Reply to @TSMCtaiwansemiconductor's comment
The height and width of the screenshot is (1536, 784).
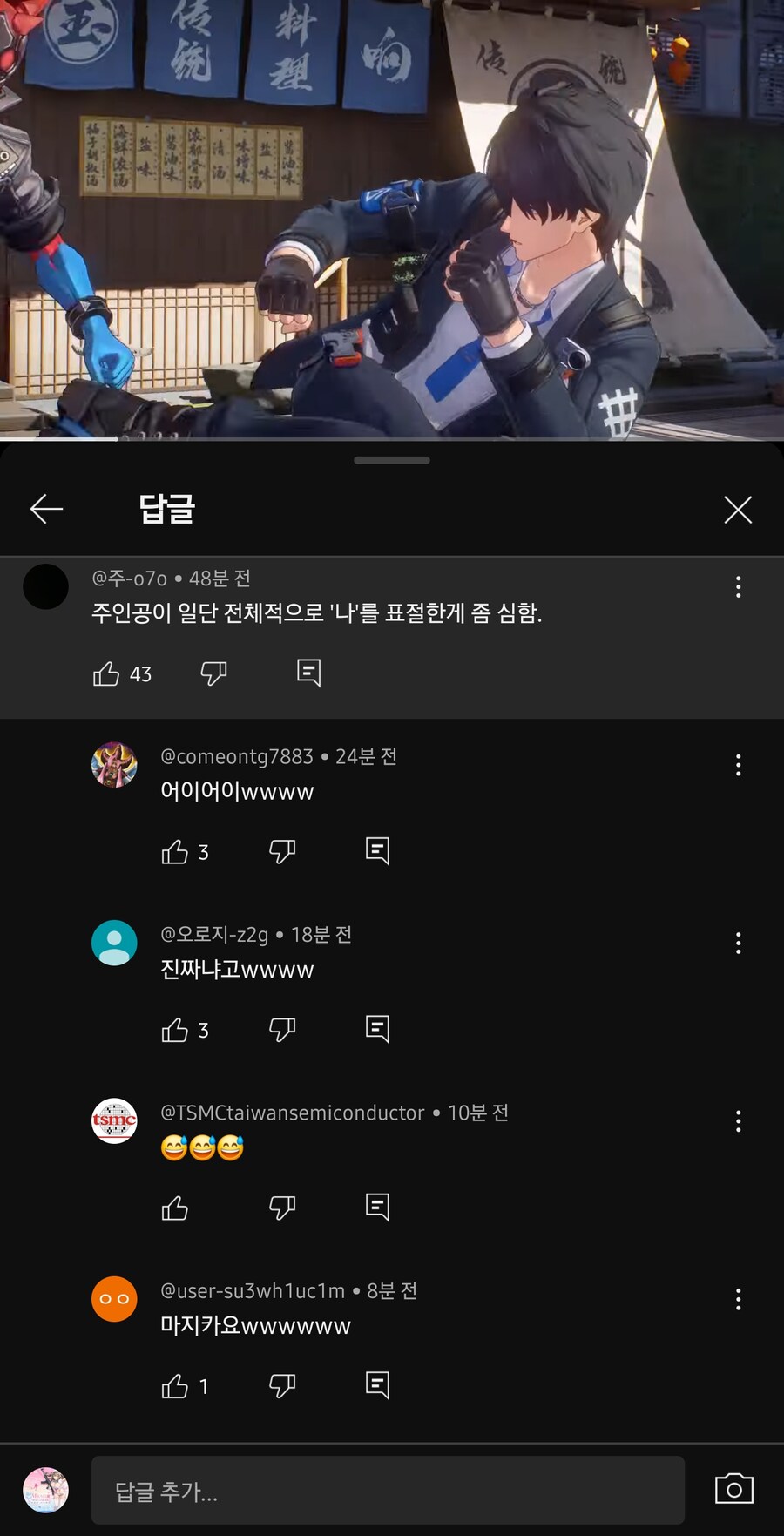tap(377, 1208)
